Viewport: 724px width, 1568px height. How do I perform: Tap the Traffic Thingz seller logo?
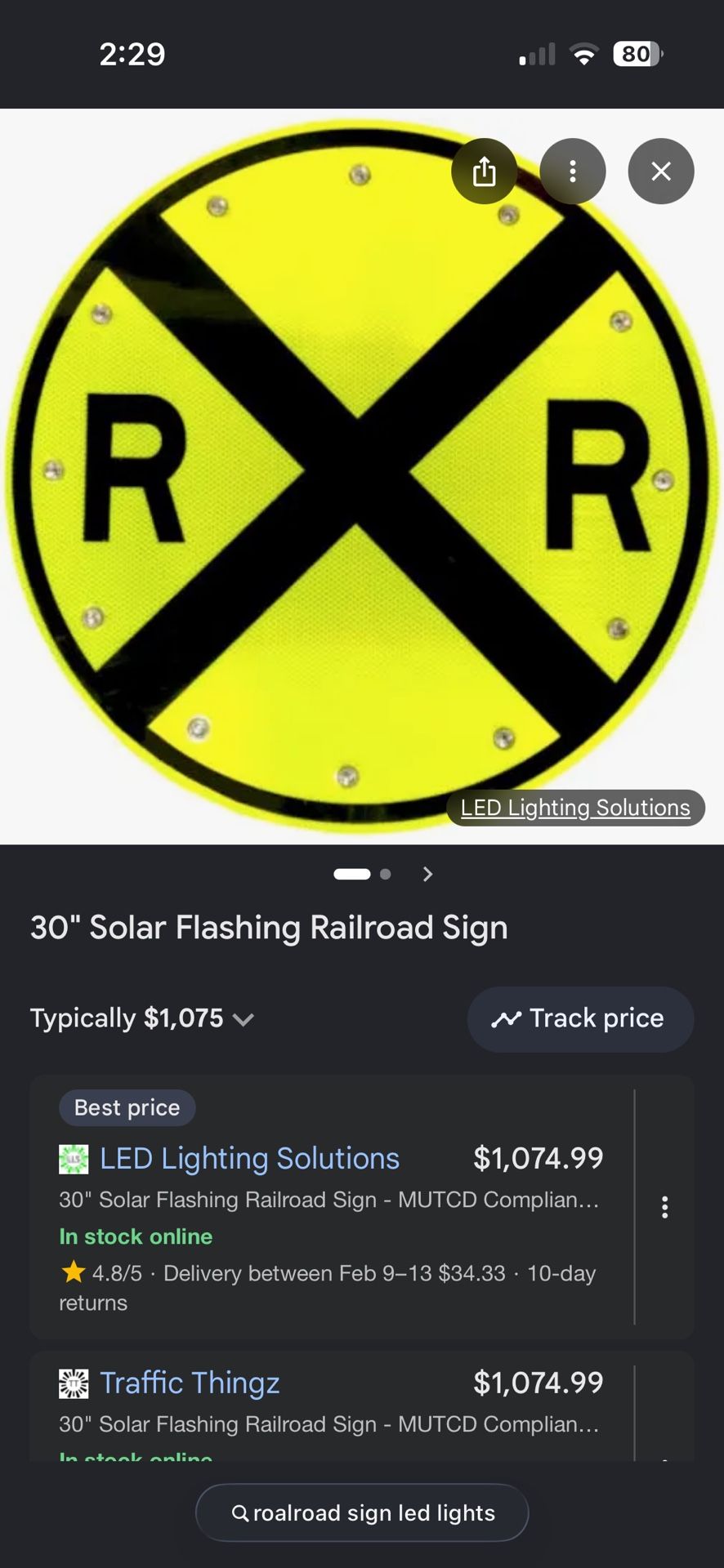point(74,1382)
